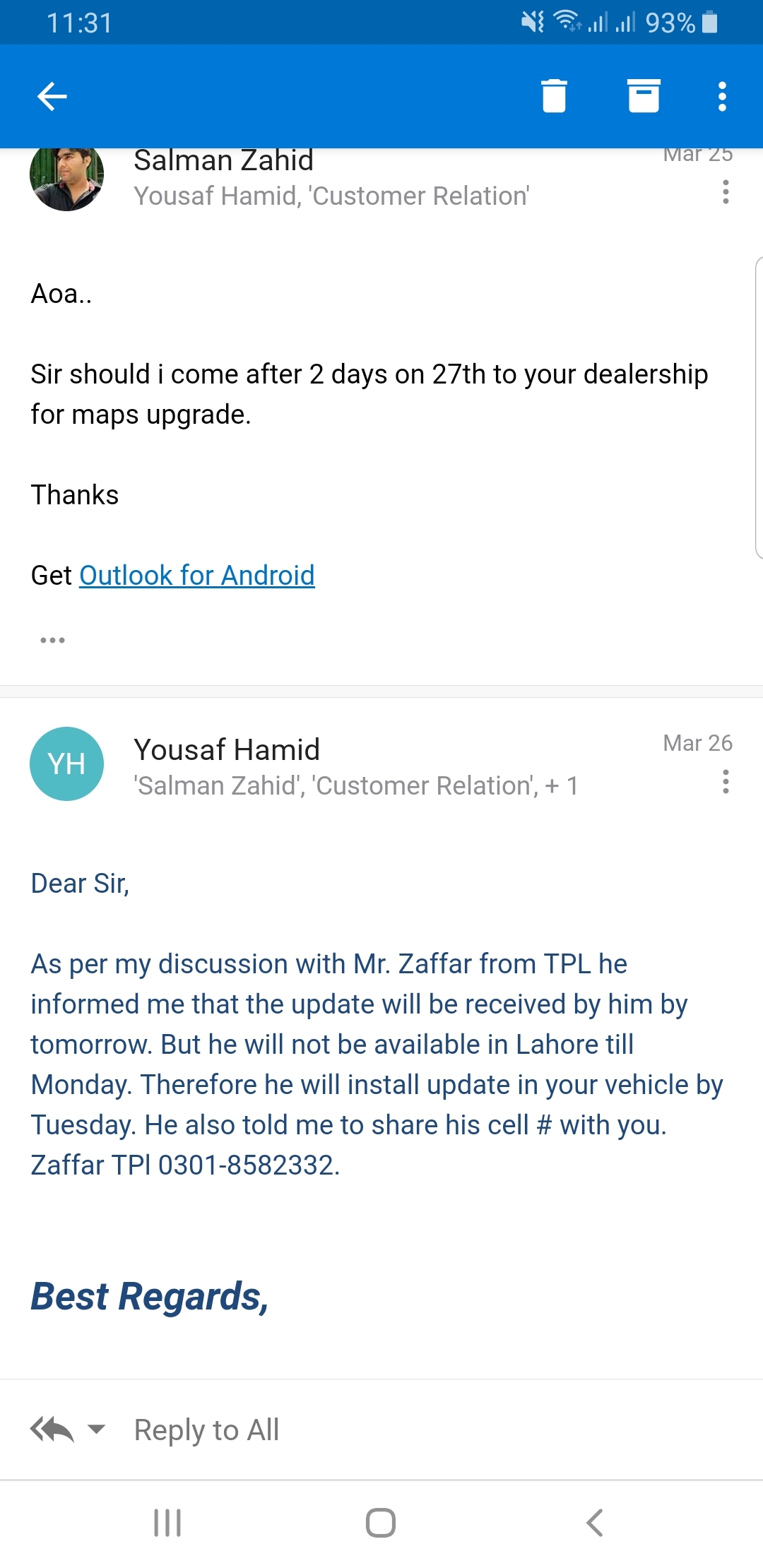Go to the system home screen
This screenshot has width=763, height=1568.
[381, 1523]
